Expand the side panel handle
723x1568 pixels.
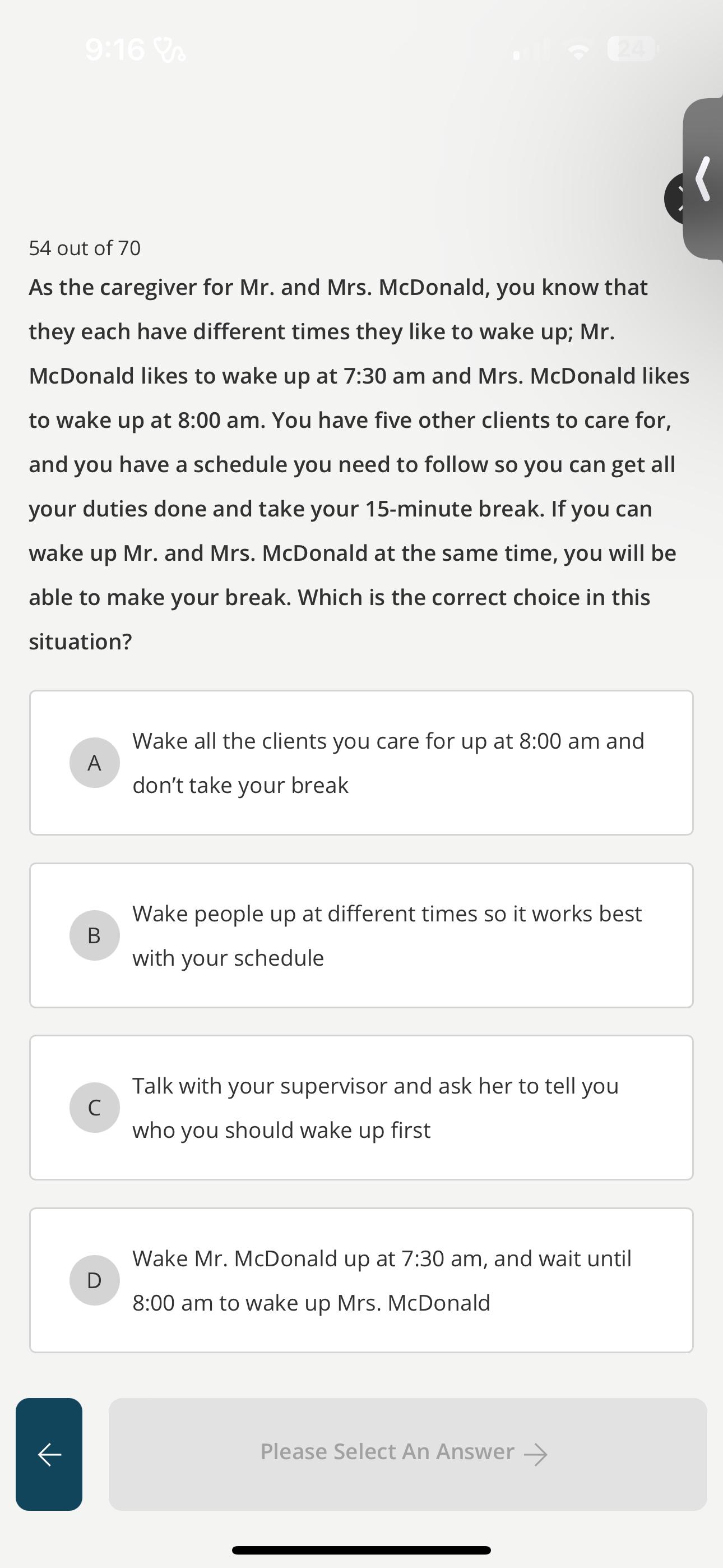click(x=703, y=179)
